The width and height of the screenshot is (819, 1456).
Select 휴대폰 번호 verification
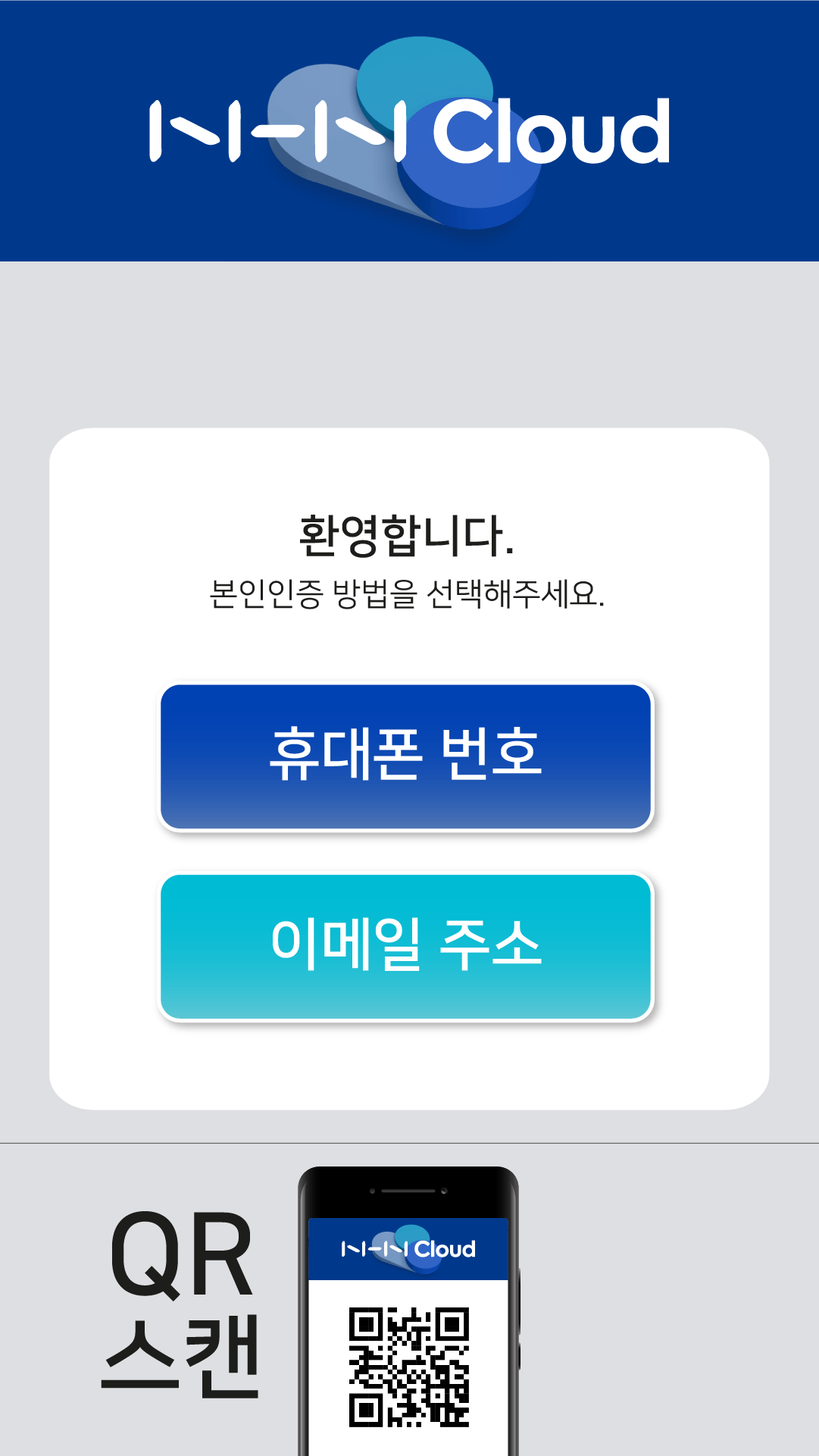pos(405,756)
